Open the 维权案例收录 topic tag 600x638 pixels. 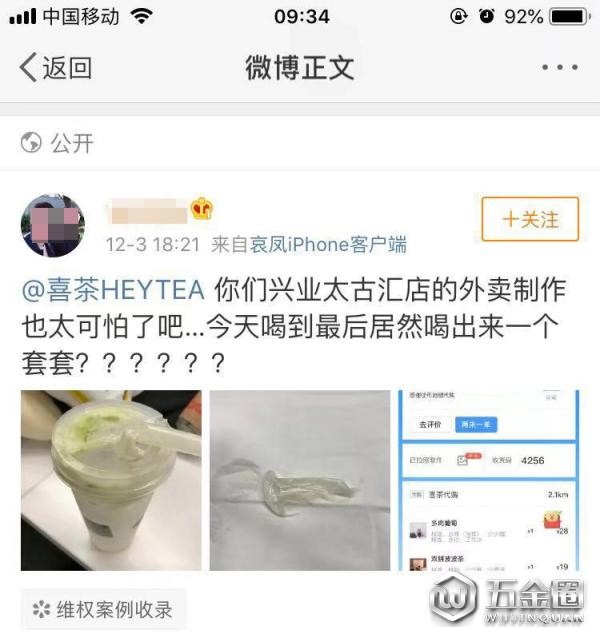click(102, 609)
